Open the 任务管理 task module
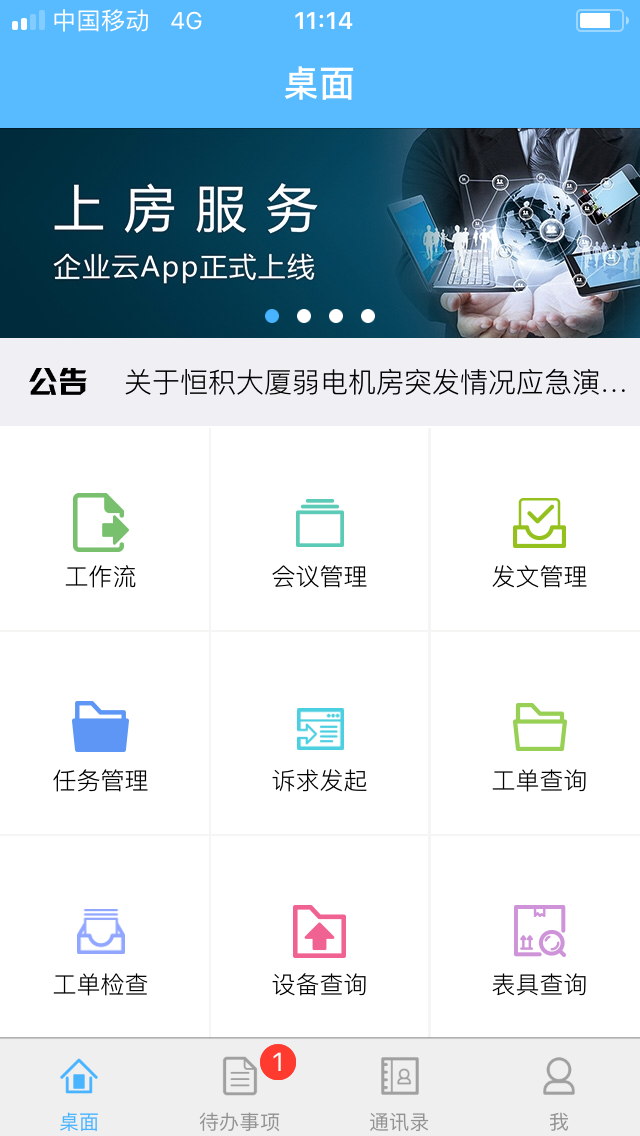The height and width of the screenshot is (1136, 640). (x=101, y=744)
